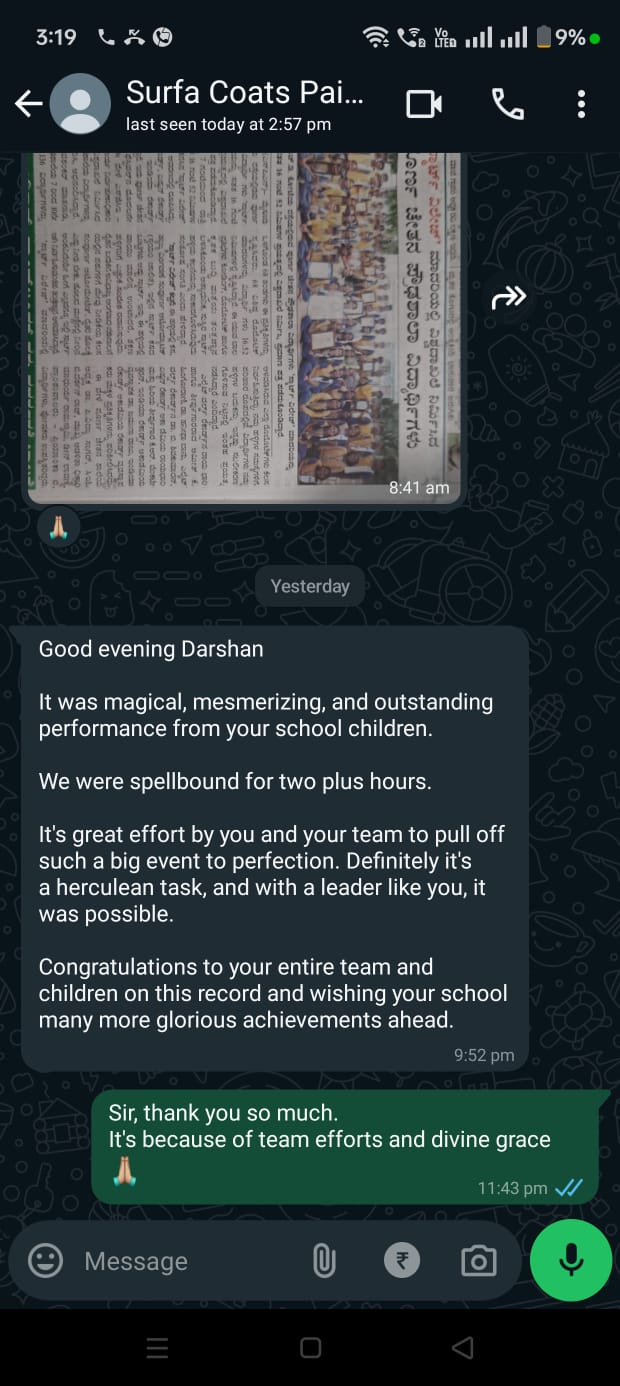Open the rupee payment option

[402, 1261]
